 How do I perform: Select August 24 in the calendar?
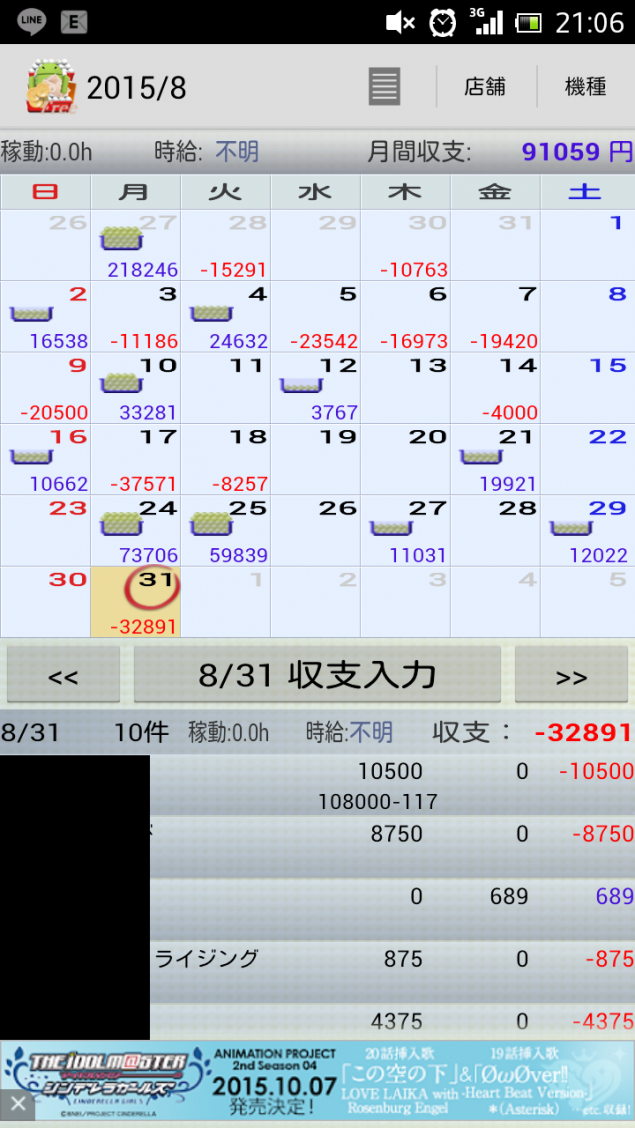tap(135, 531)
